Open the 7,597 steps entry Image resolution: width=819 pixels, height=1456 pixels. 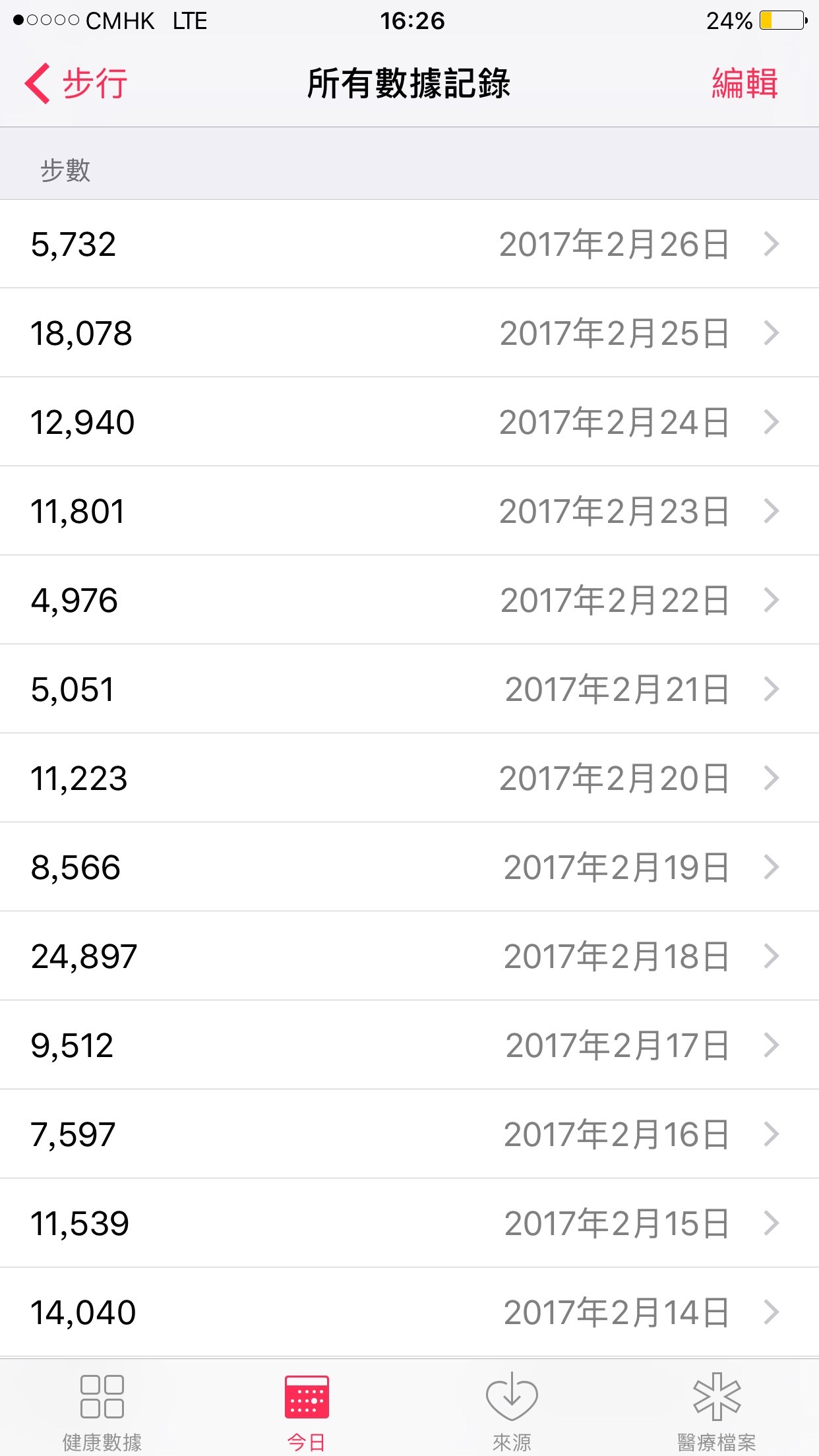click(x=409, y=1134)
